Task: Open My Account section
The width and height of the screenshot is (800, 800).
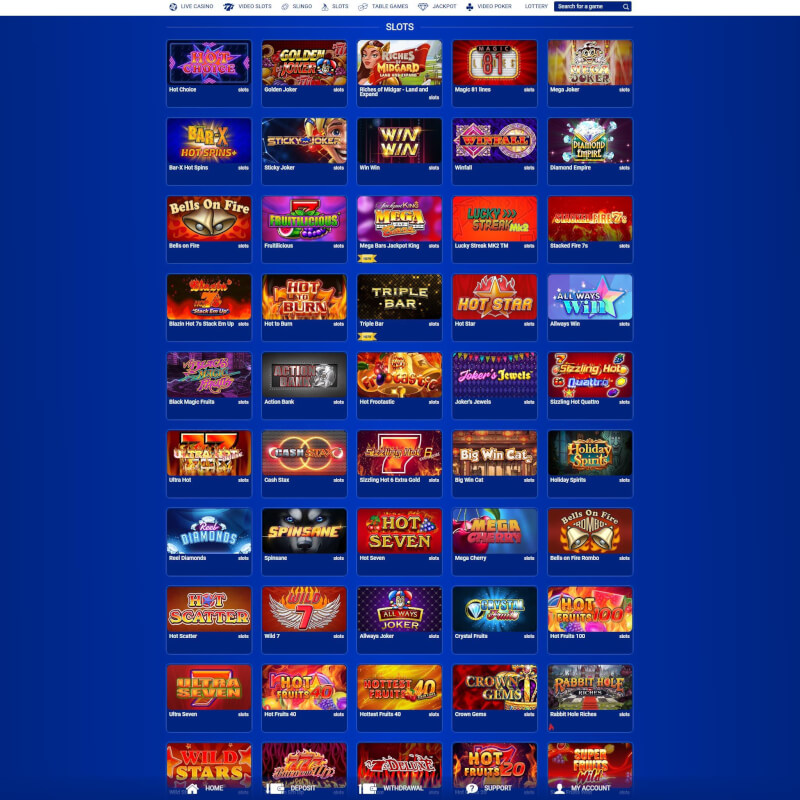Action: [582, 788]
